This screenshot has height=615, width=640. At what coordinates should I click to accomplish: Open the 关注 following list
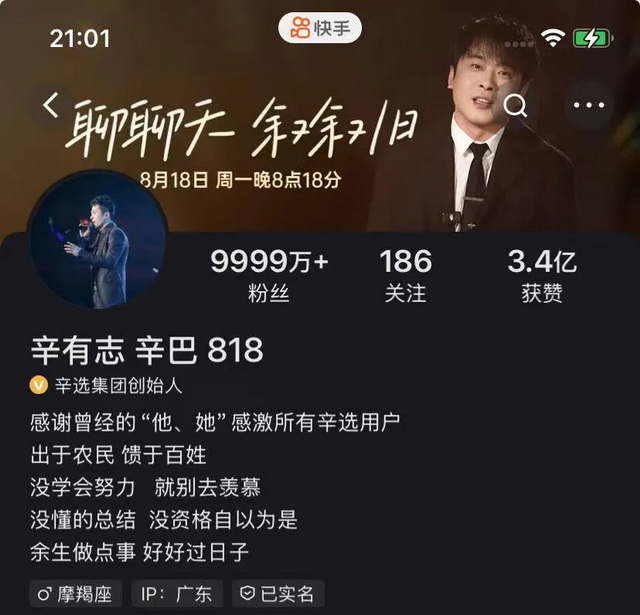[405, 276]
